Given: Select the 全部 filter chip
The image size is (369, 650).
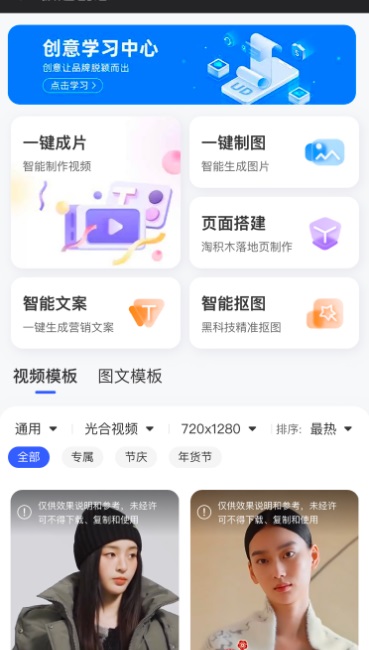Looking at the screenshot, I should [x=29, y=457].
